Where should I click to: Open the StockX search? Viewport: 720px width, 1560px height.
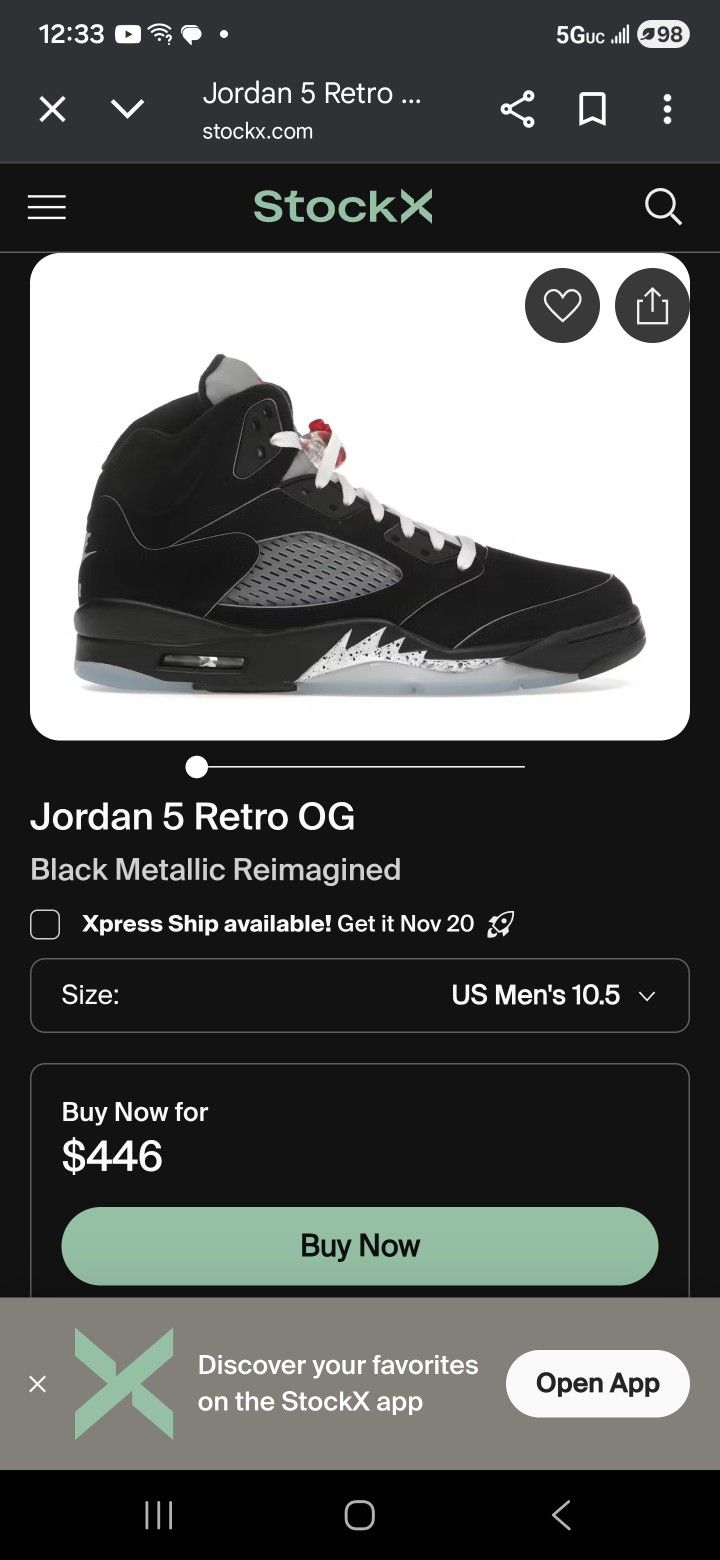[x=663, y=207]
